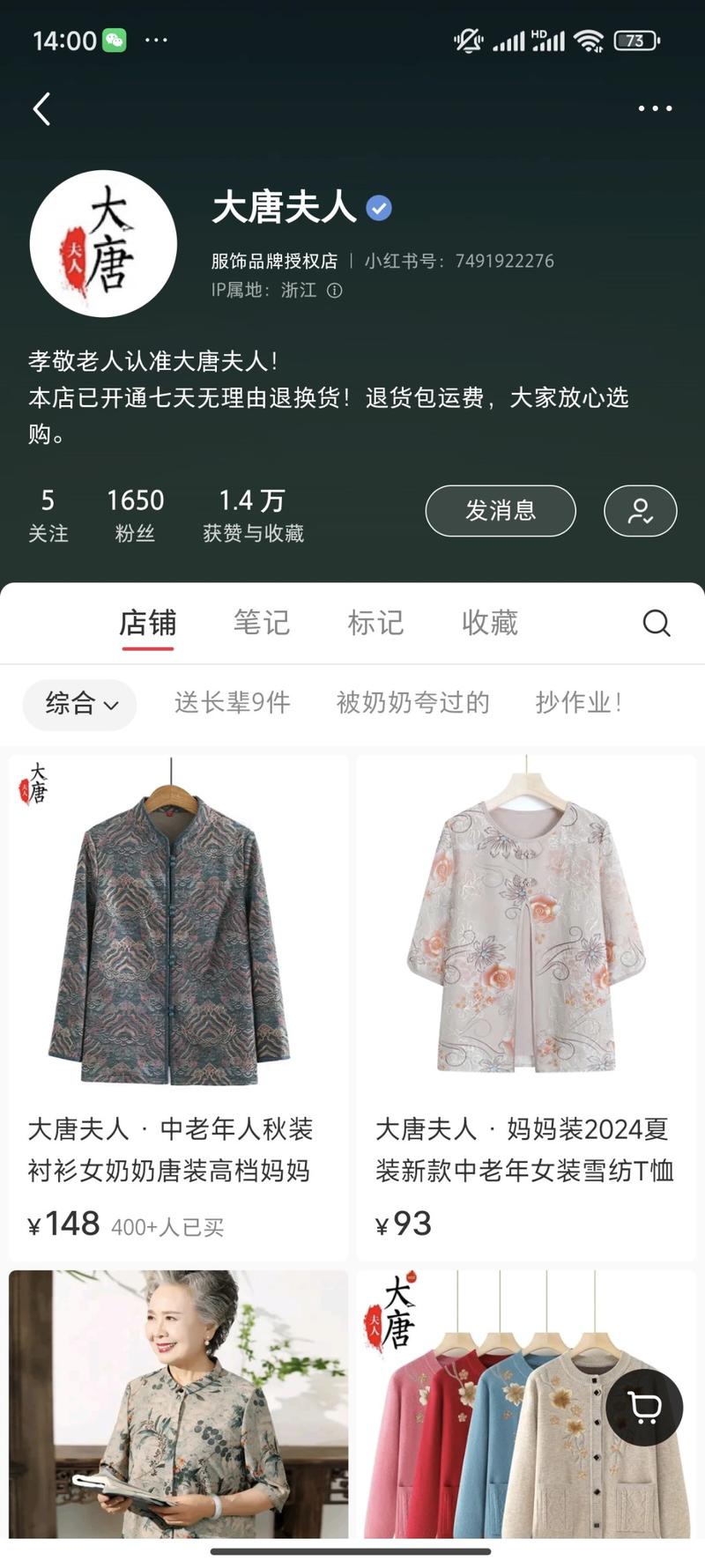
Task: Tap the follow user icon beside 发消息
Action: [x=640, y=511]
